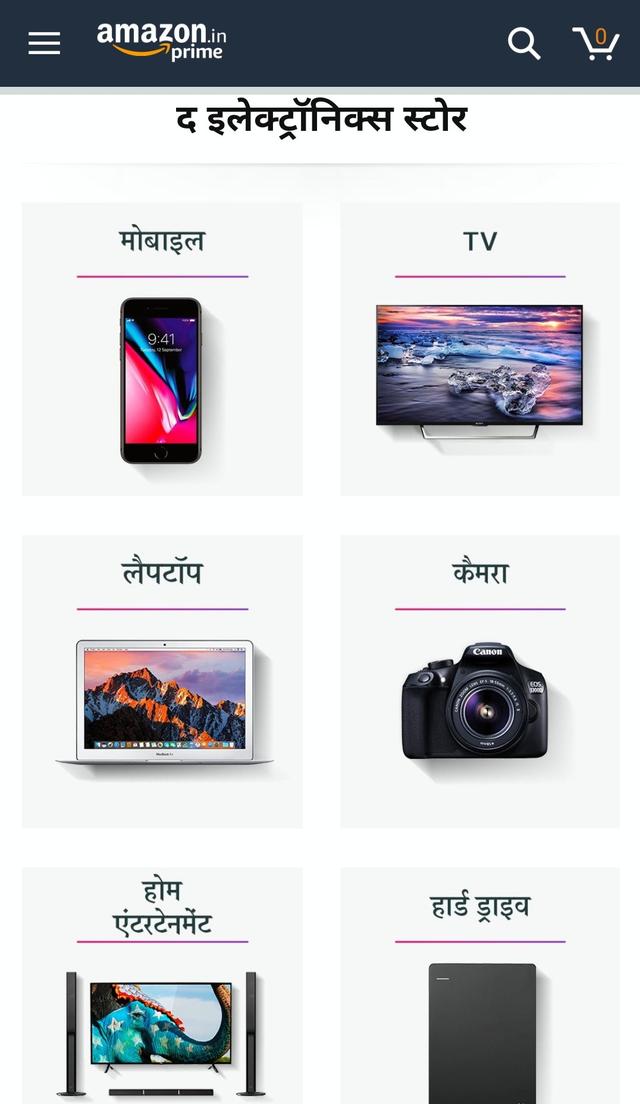
Task: Browse the लैपटॉप category
Action: click(162, 681)
